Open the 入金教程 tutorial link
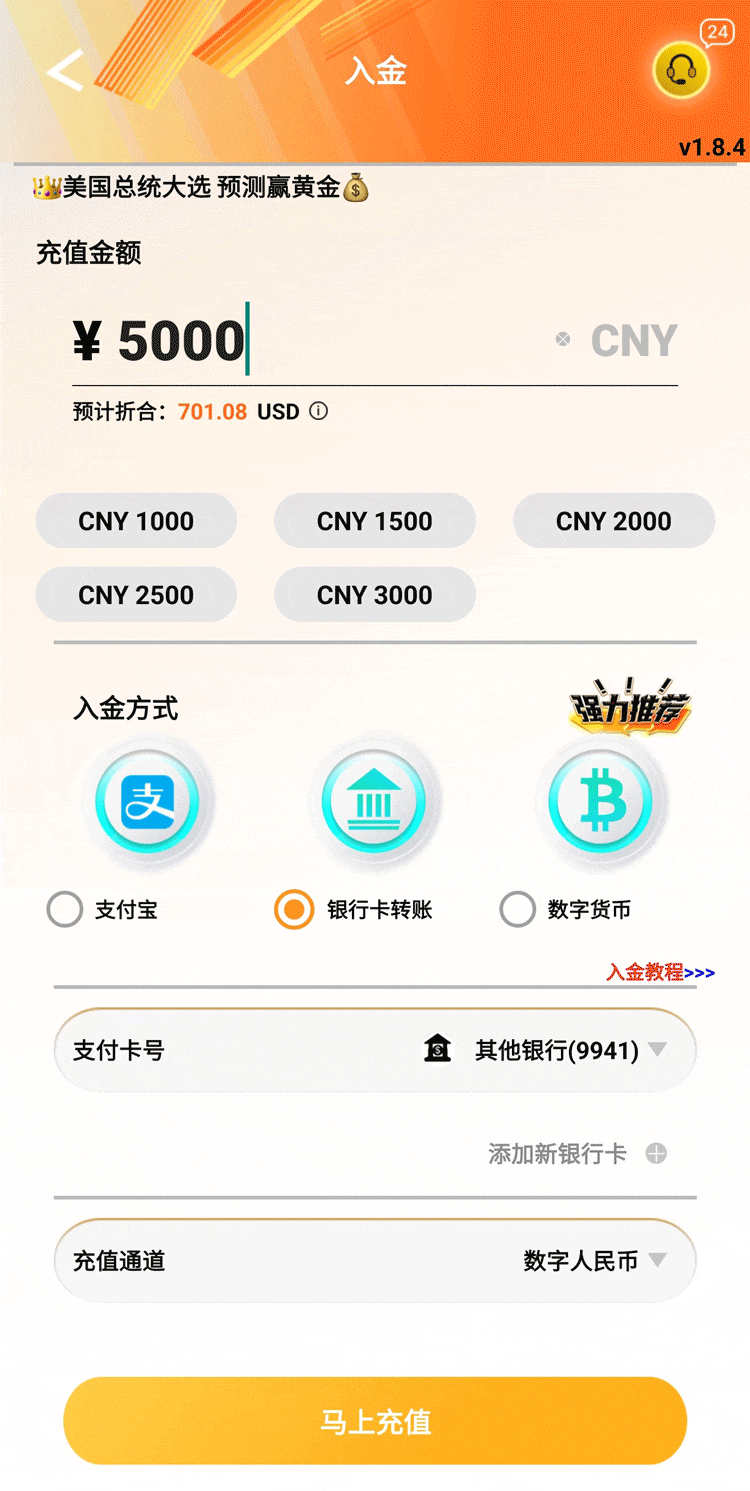The image size is (750, 1491). point(659,972)
